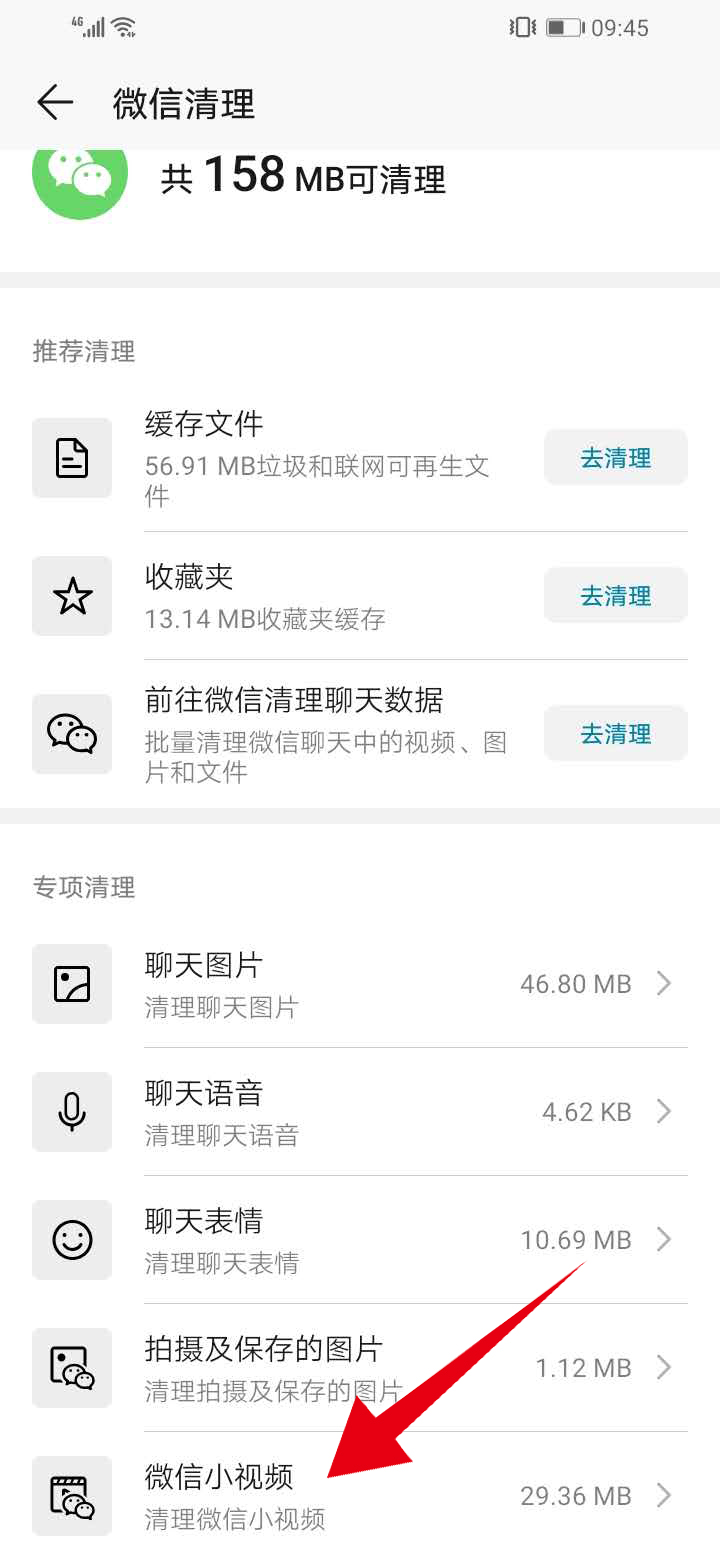Open 聊天表情 cleanup row
720x1560 pixels.
click(360, 1240)
